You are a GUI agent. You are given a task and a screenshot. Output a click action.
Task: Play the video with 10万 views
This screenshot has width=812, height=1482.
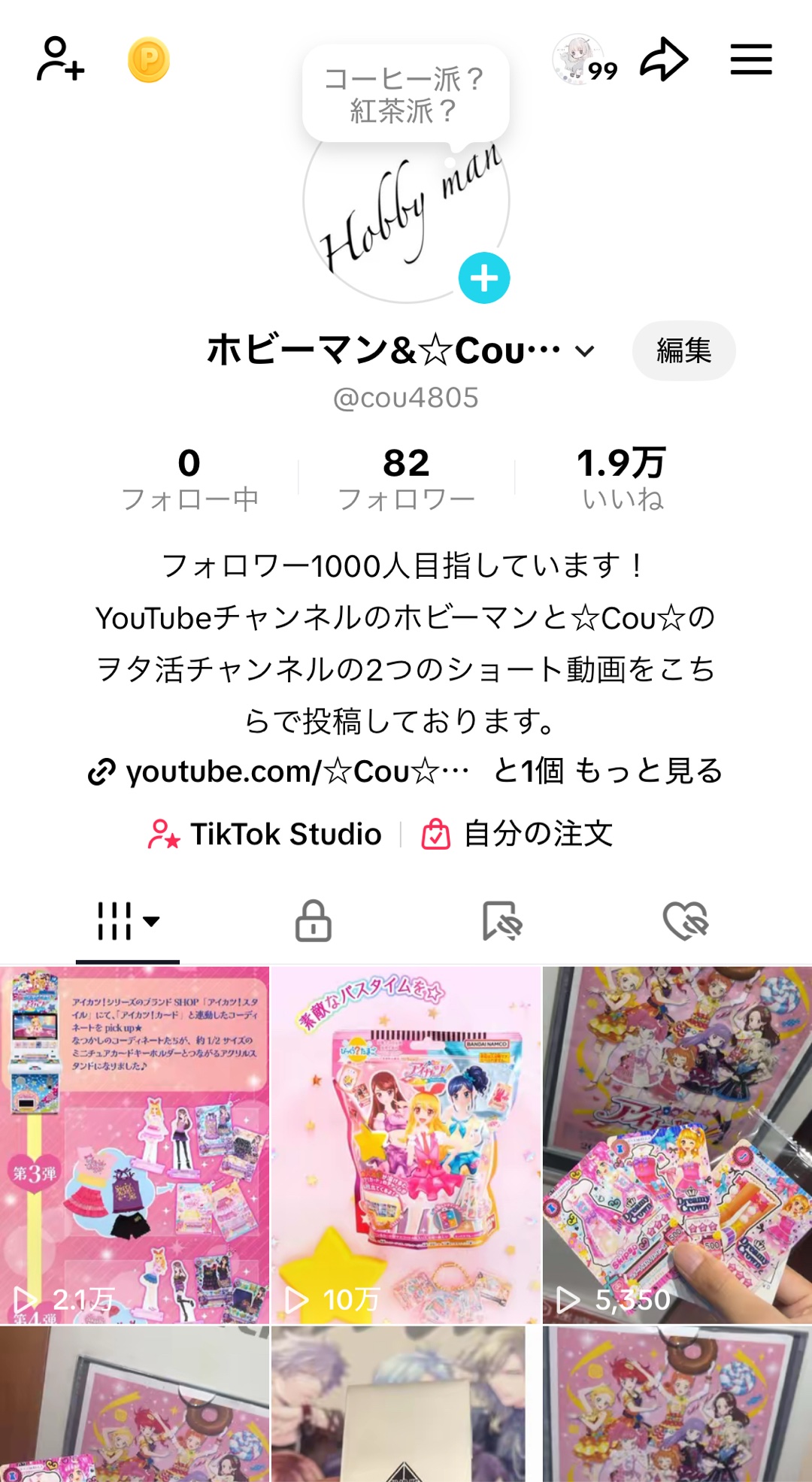click(406, 1143)
